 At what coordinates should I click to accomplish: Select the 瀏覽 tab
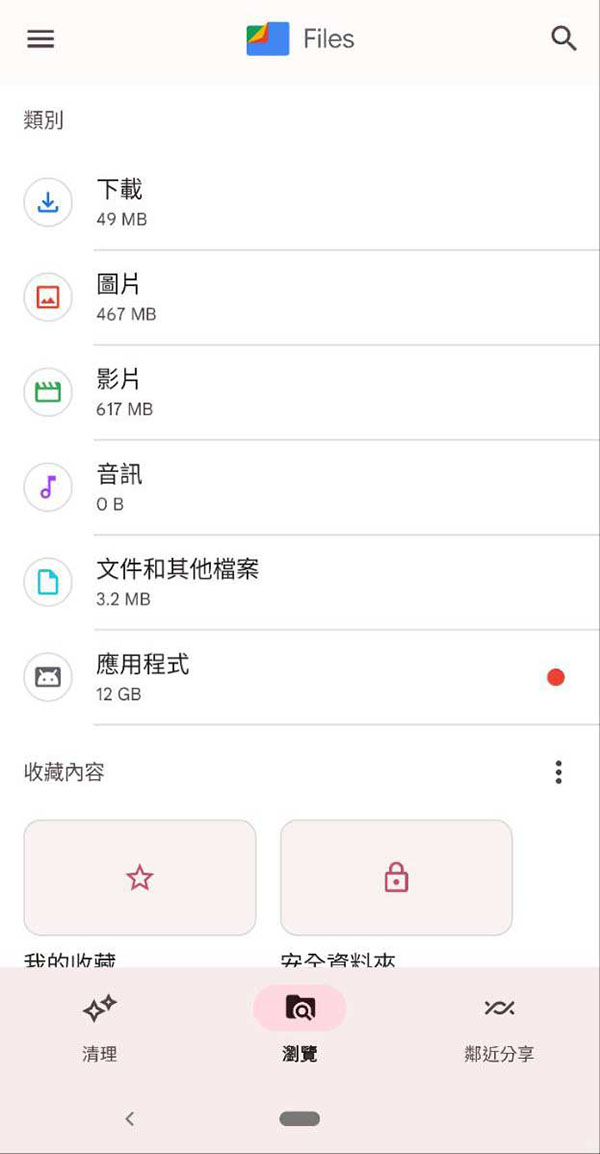click(x=300, y=1026)
